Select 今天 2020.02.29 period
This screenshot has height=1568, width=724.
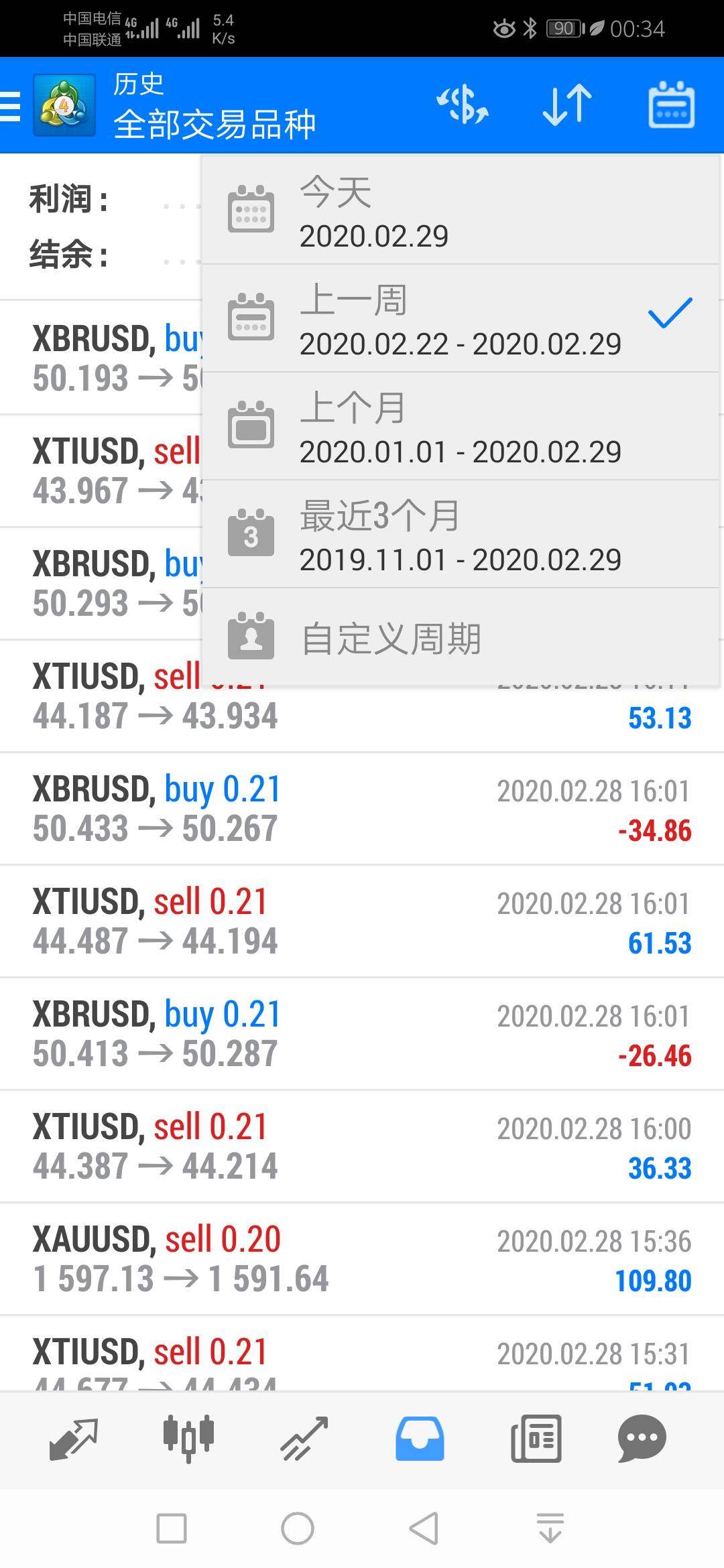point(460,211)
